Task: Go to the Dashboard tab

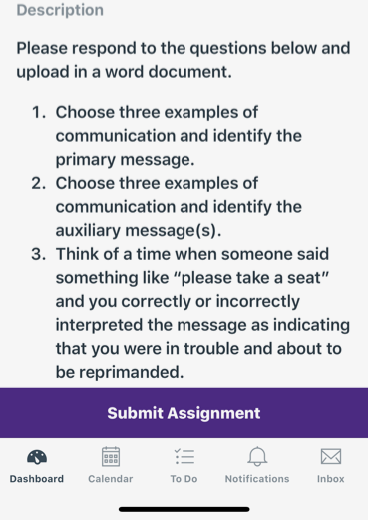Action: pos(37,466)
